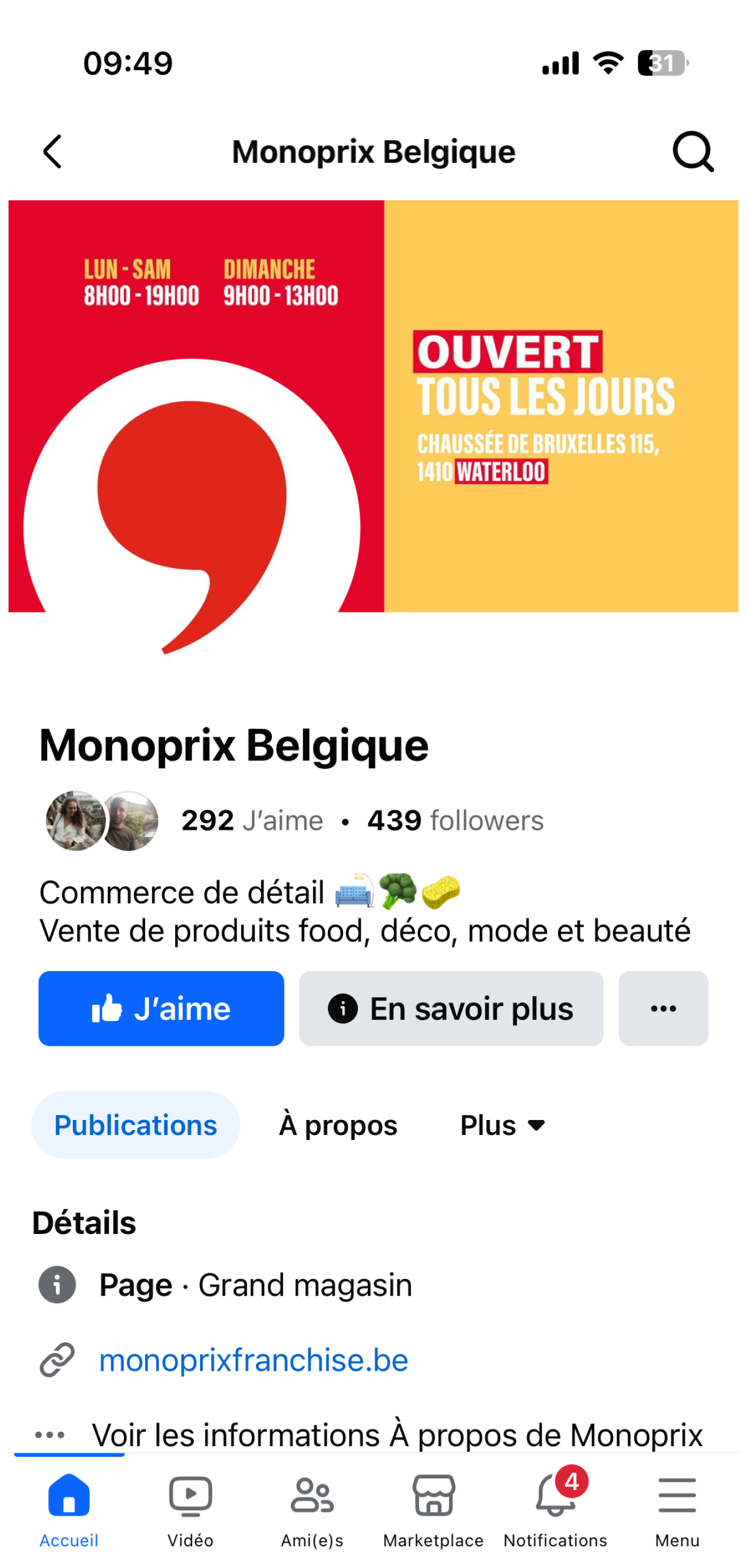Open search on the page header
747x1568 pixels.
coord(693,152)
